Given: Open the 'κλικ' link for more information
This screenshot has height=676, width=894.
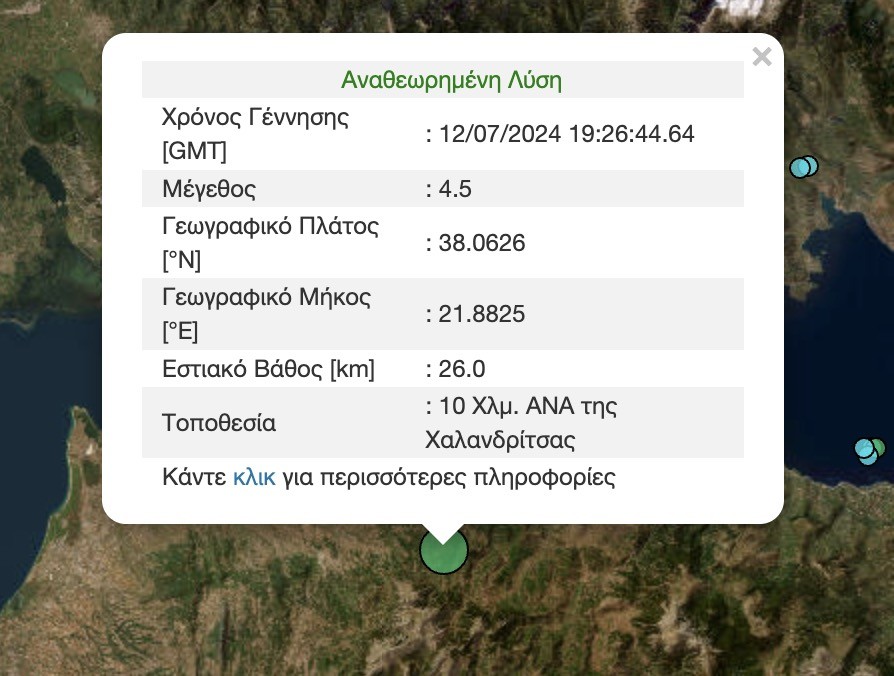Looking at the screenshot, I should point(254,477).
